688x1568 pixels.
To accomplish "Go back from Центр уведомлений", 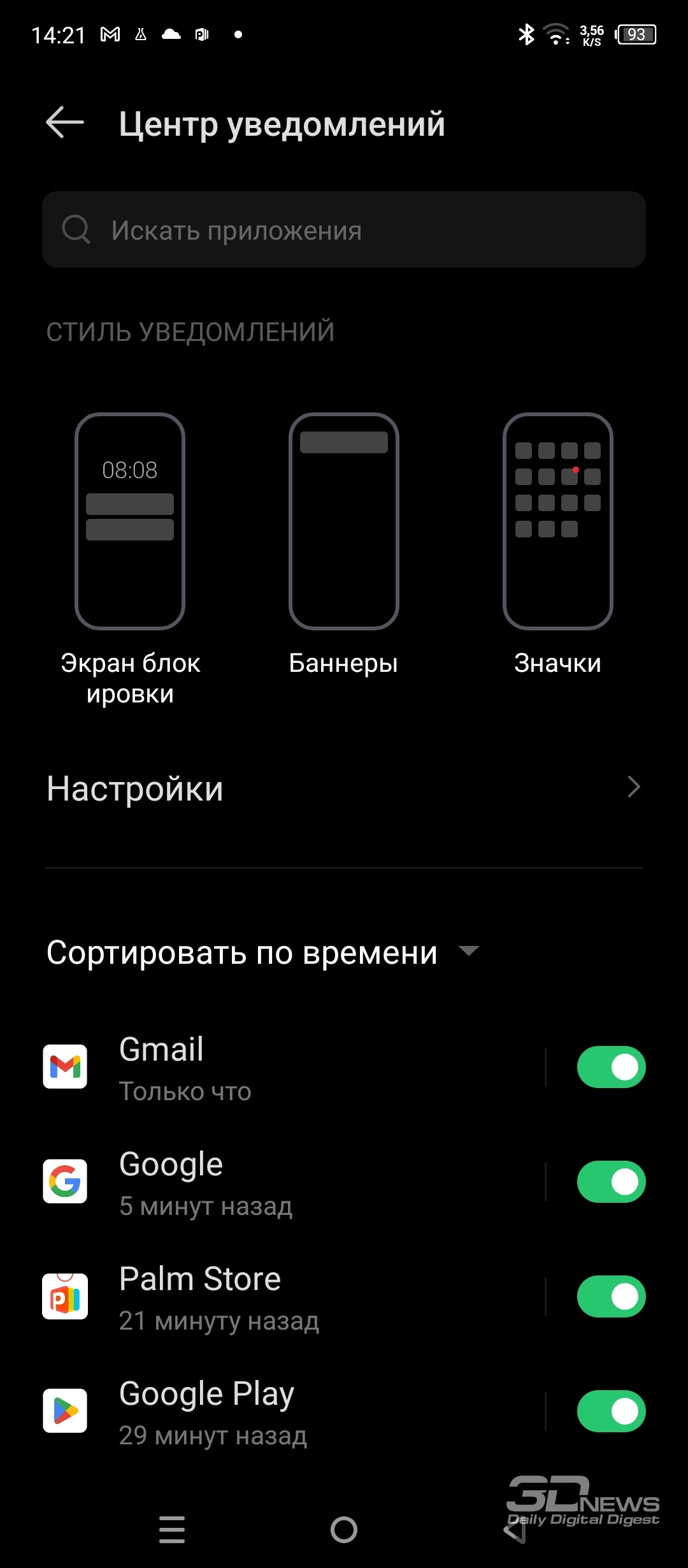I will pyautogui.click(x=65, y=122).
